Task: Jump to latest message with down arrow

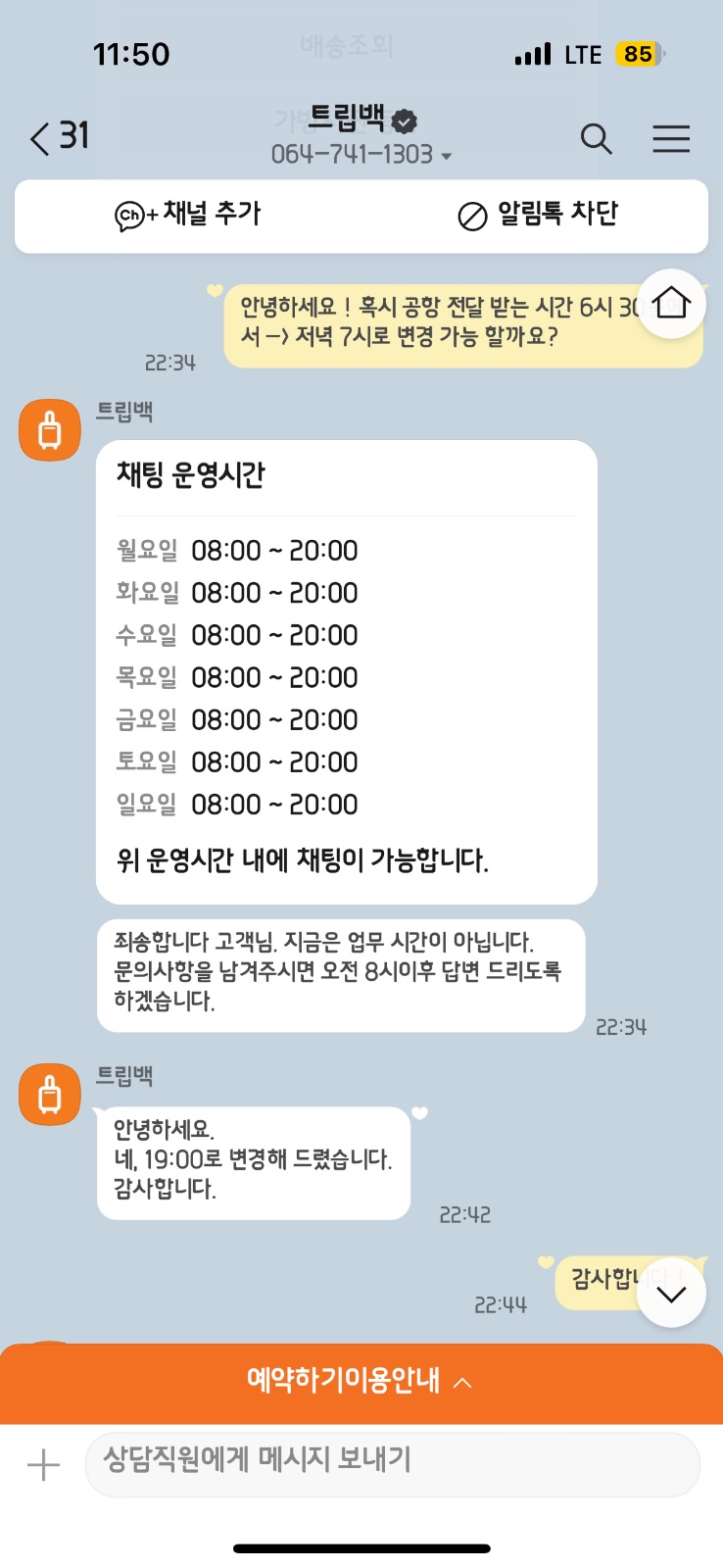Action: pos(671,1294)
